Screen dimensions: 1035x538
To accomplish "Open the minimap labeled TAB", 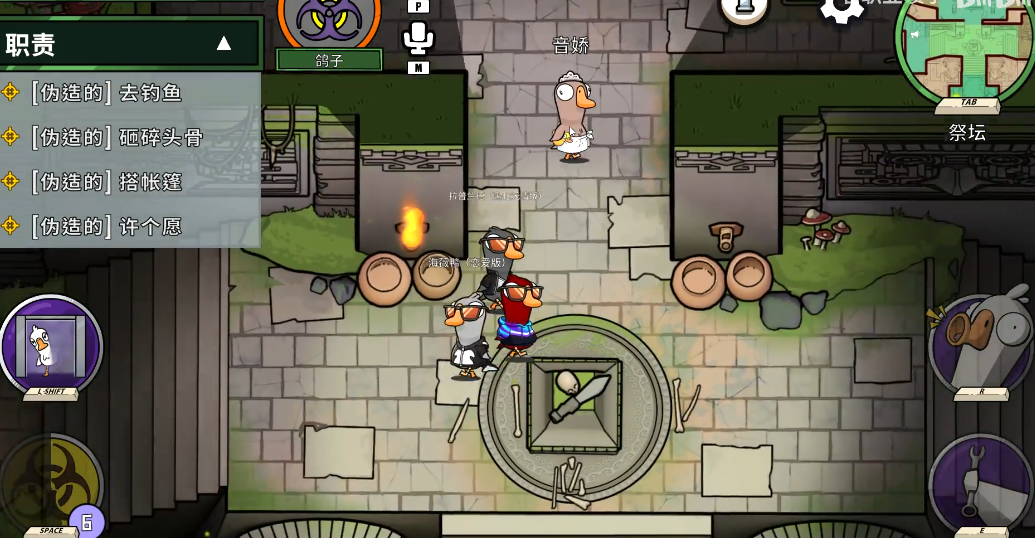I will [x=963, y=50].
